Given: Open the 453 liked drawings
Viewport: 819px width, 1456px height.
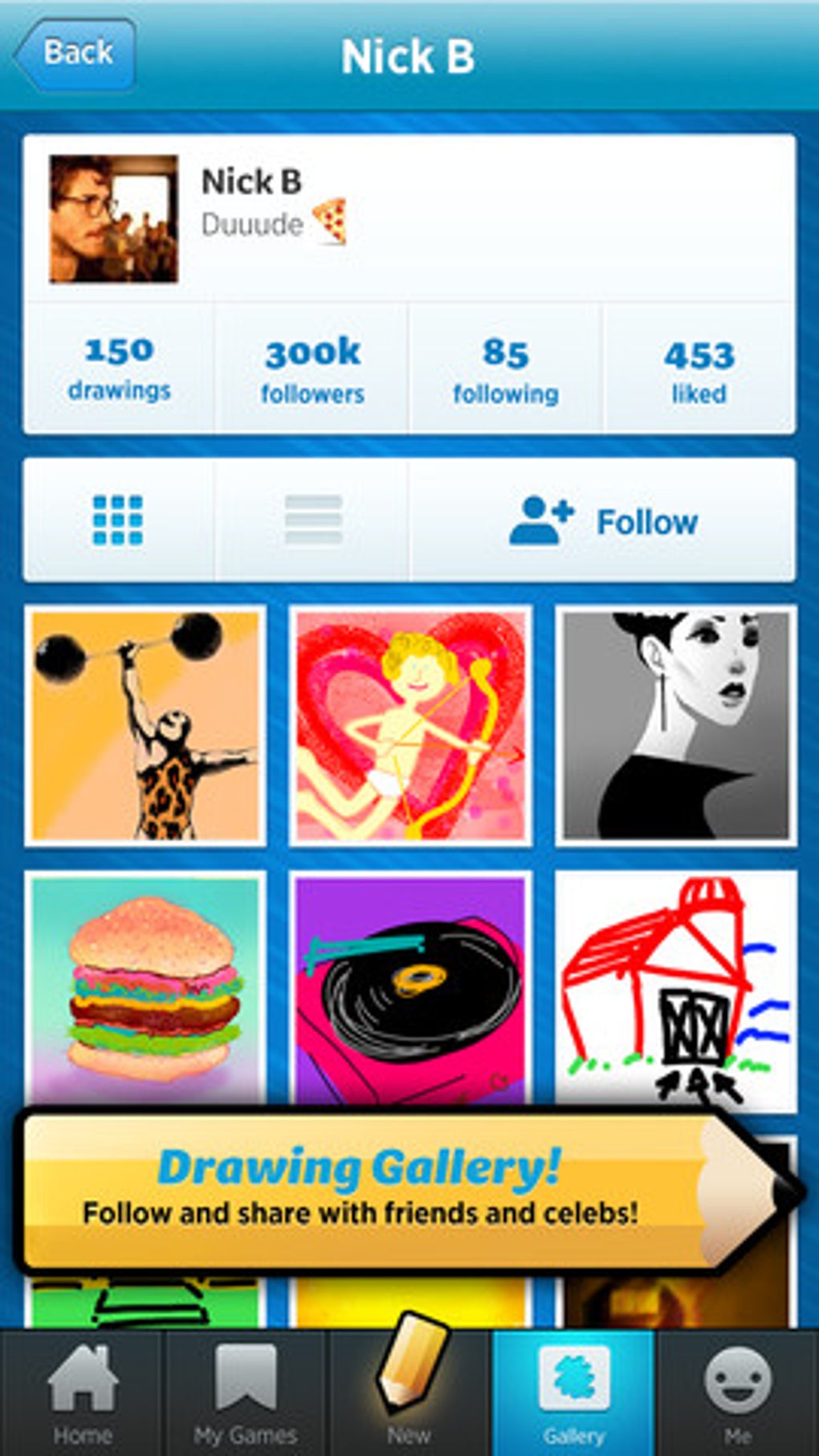Looking at the screenshot, I should 698,367.
